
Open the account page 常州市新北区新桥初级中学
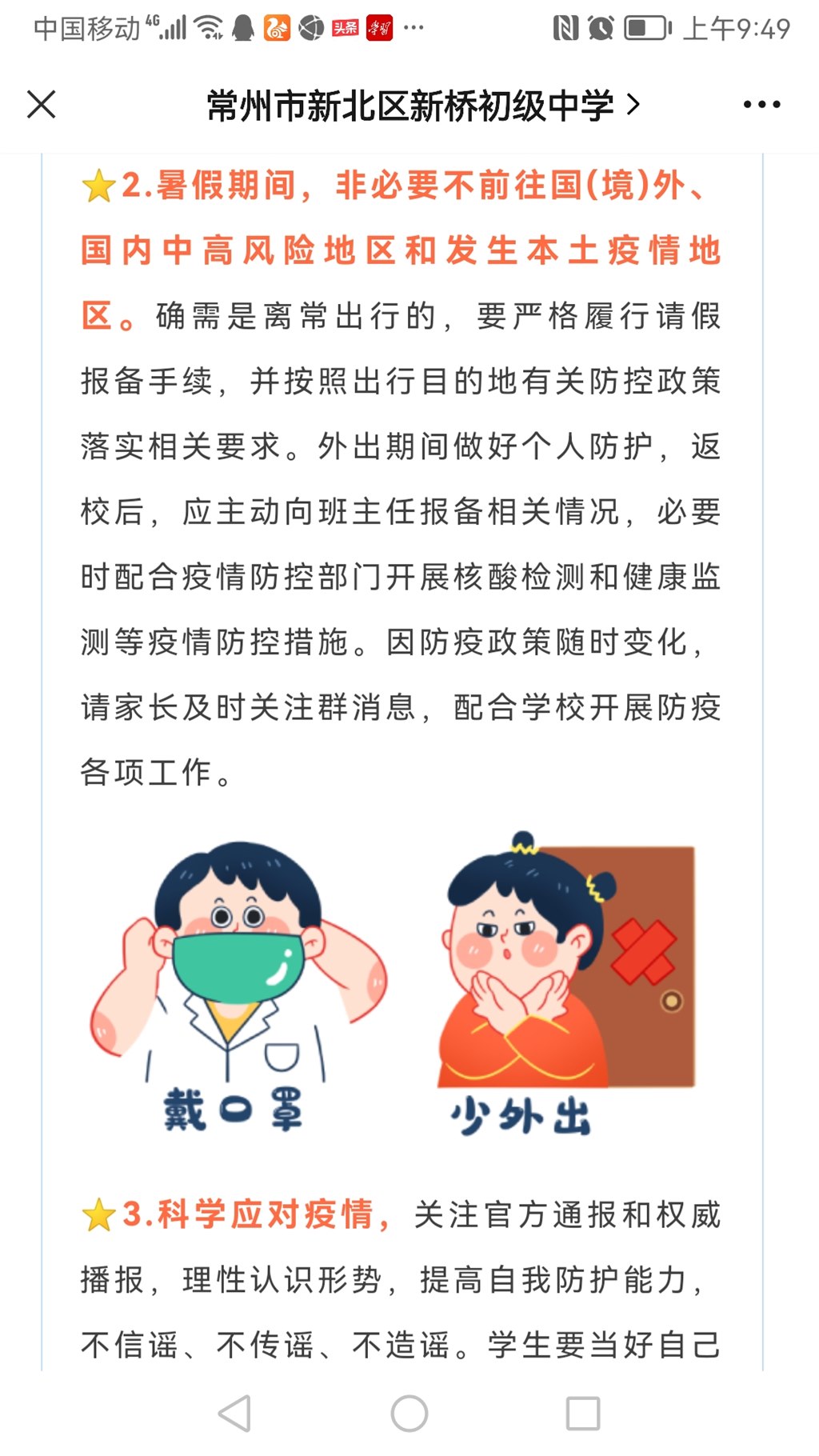[408, 103]
